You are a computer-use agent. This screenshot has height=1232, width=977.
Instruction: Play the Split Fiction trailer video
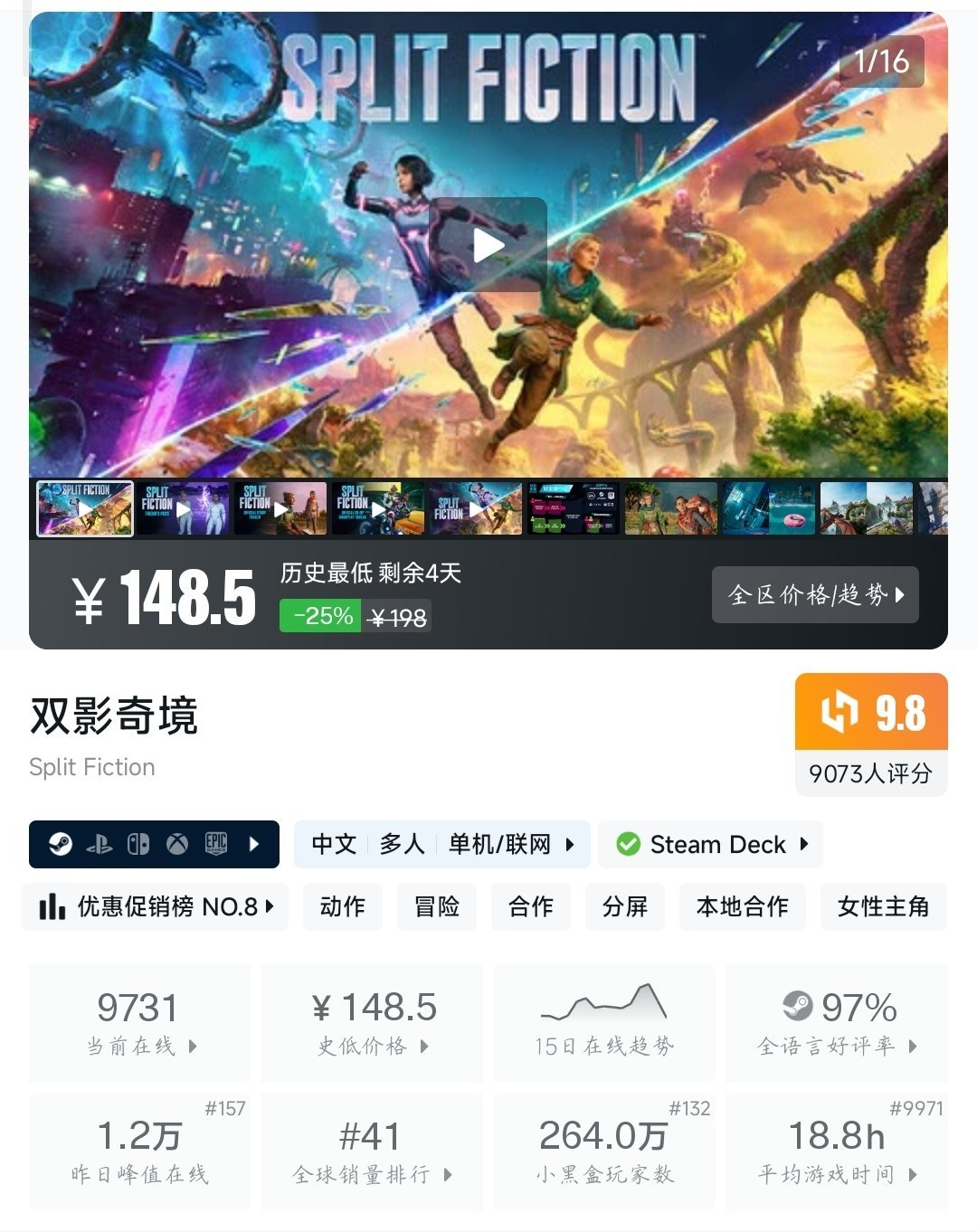488,245
